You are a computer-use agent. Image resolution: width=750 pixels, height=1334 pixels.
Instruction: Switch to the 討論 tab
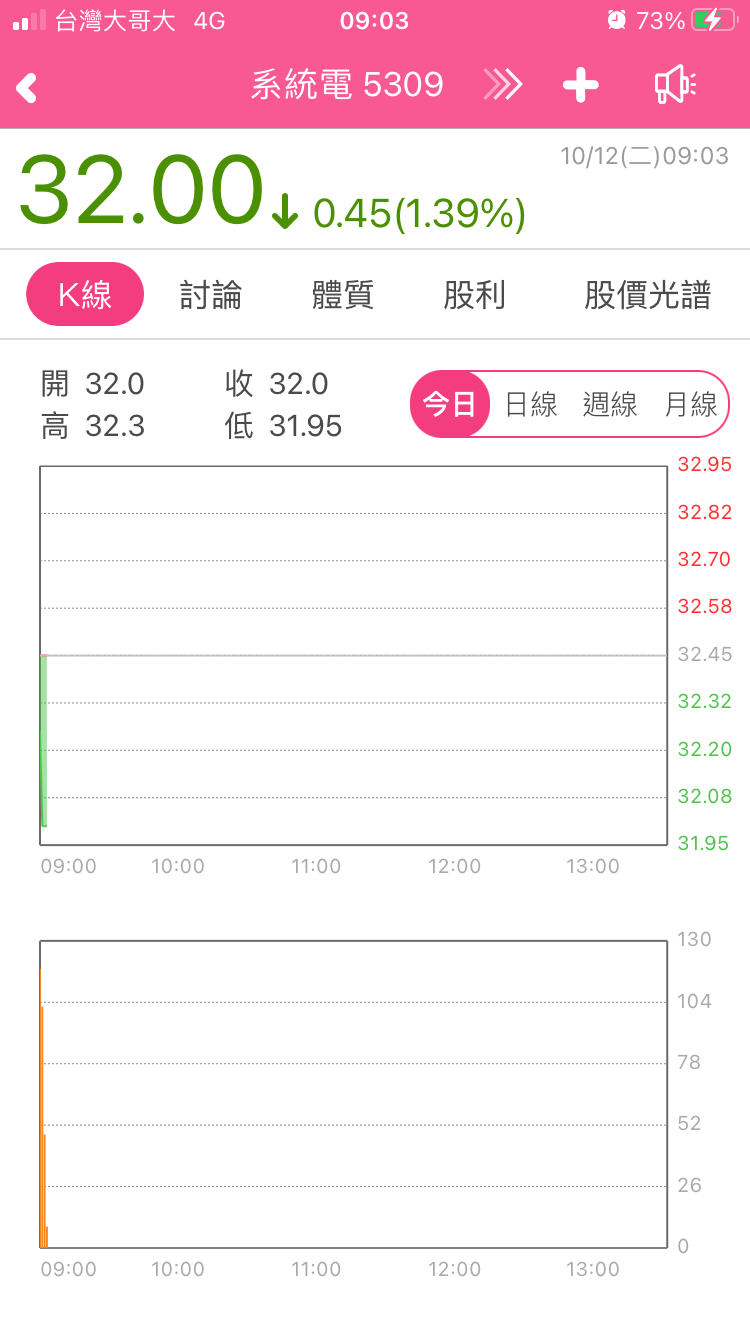[x=211, y=295]
